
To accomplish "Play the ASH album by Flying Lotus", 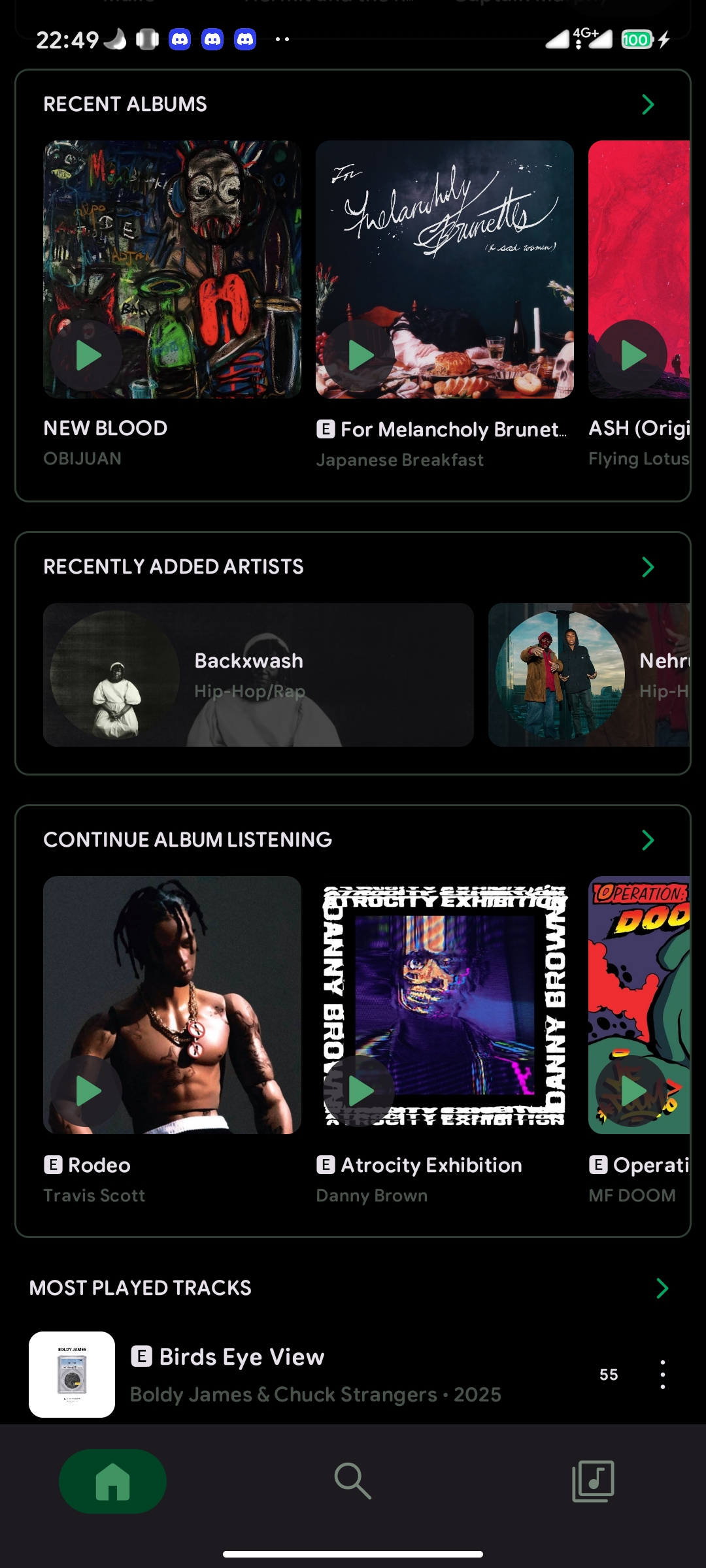I will coord(631,355).
